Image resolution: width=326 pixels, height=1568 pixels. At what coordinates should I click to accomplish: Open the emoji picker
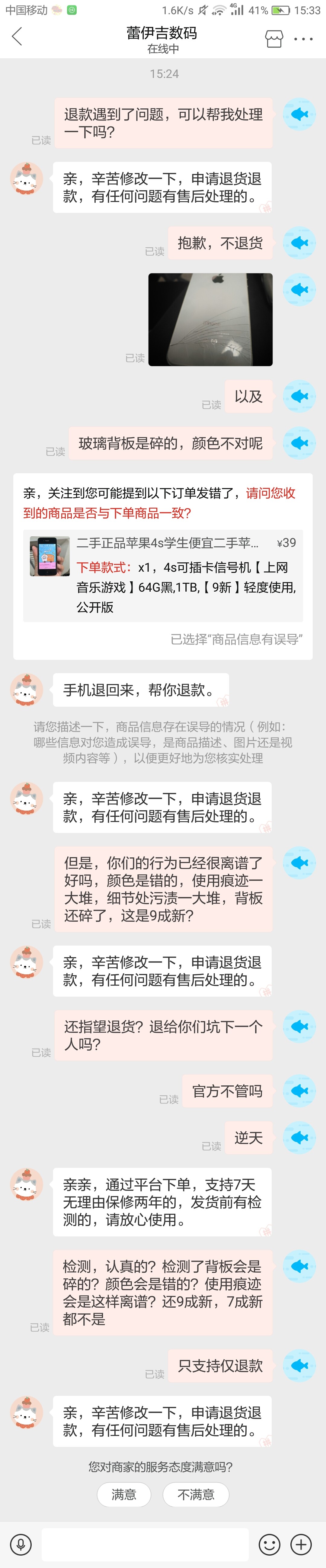(270, 1544)
